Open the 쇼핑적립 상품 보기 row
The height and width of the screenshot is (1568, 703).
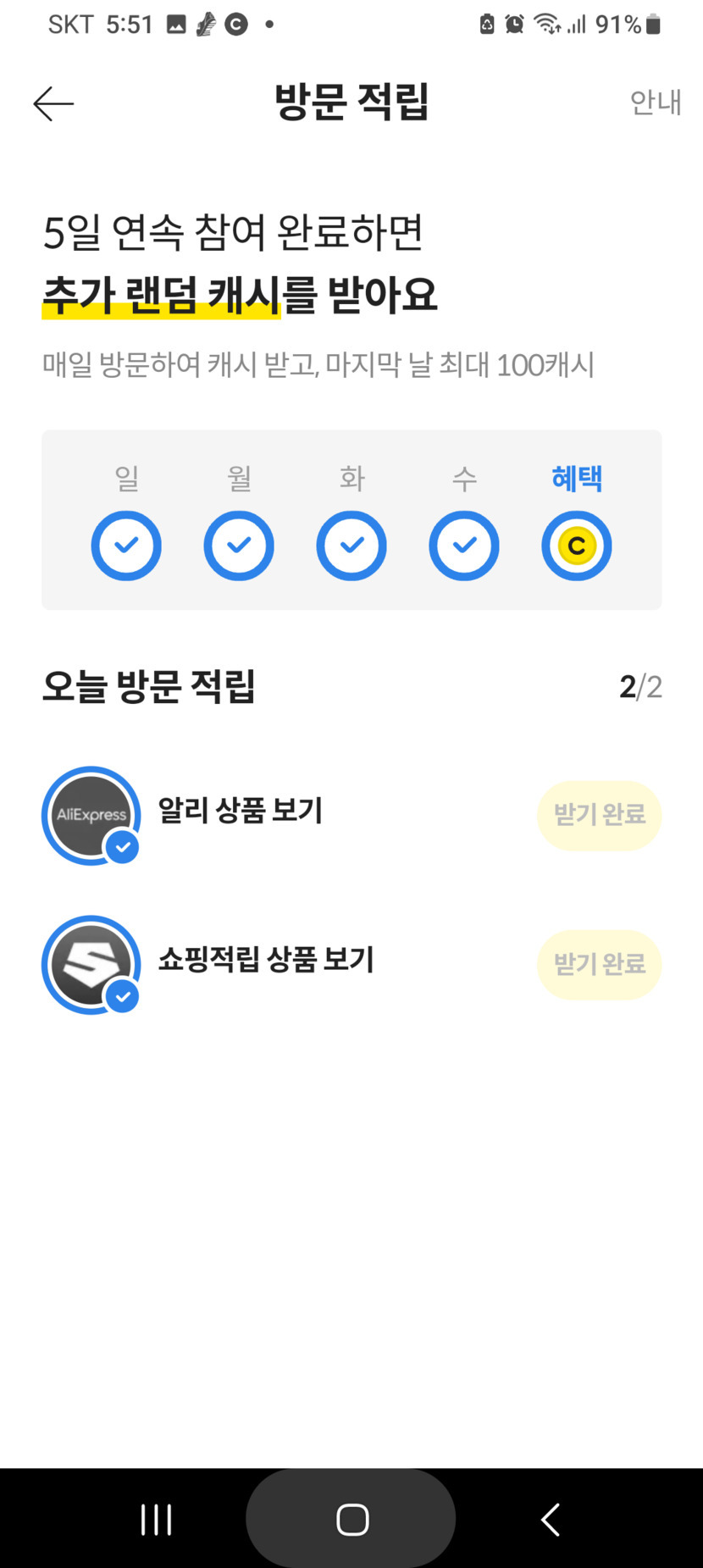click(x=266, y=961)
